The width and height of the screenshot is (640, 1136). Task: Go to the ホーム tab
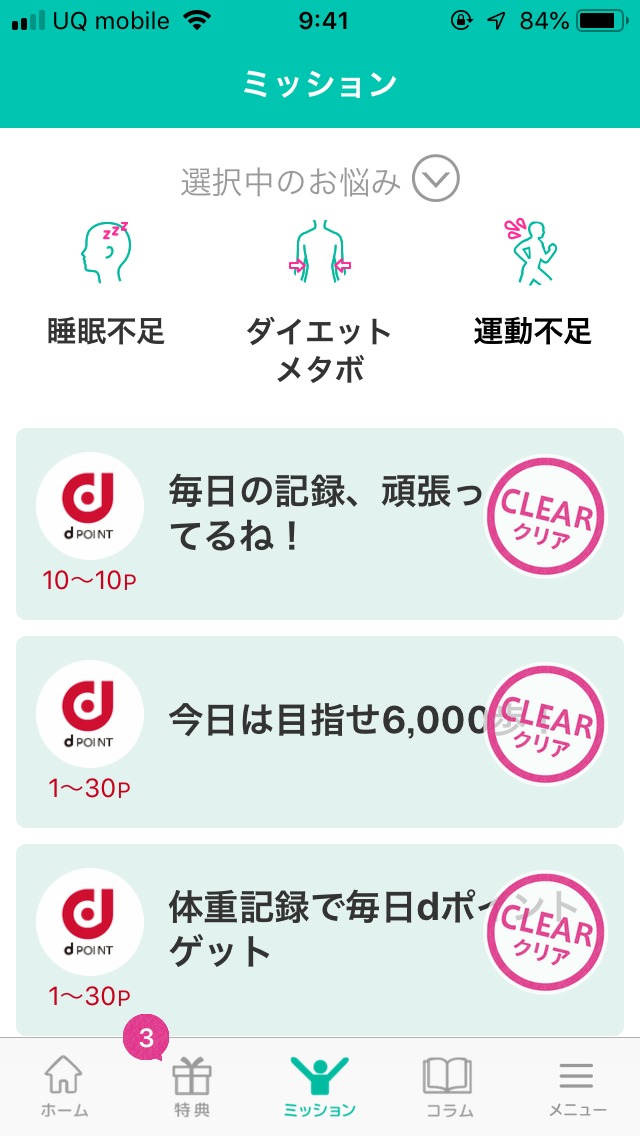(x=64, y=1088)
